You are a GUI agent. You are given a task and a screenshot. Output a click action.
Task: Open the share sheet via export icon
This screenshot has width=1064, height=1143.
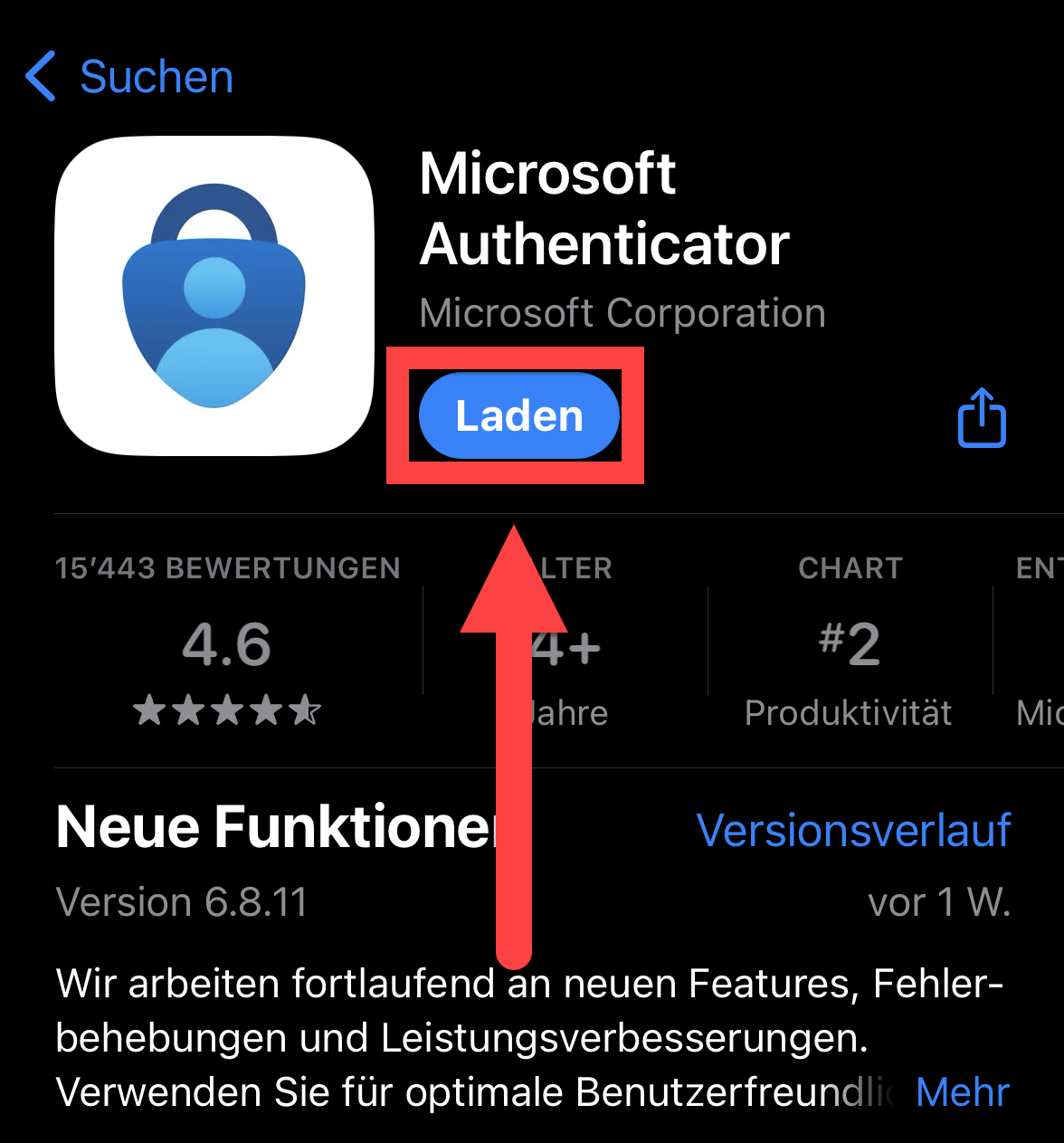[x=982, y=417]
